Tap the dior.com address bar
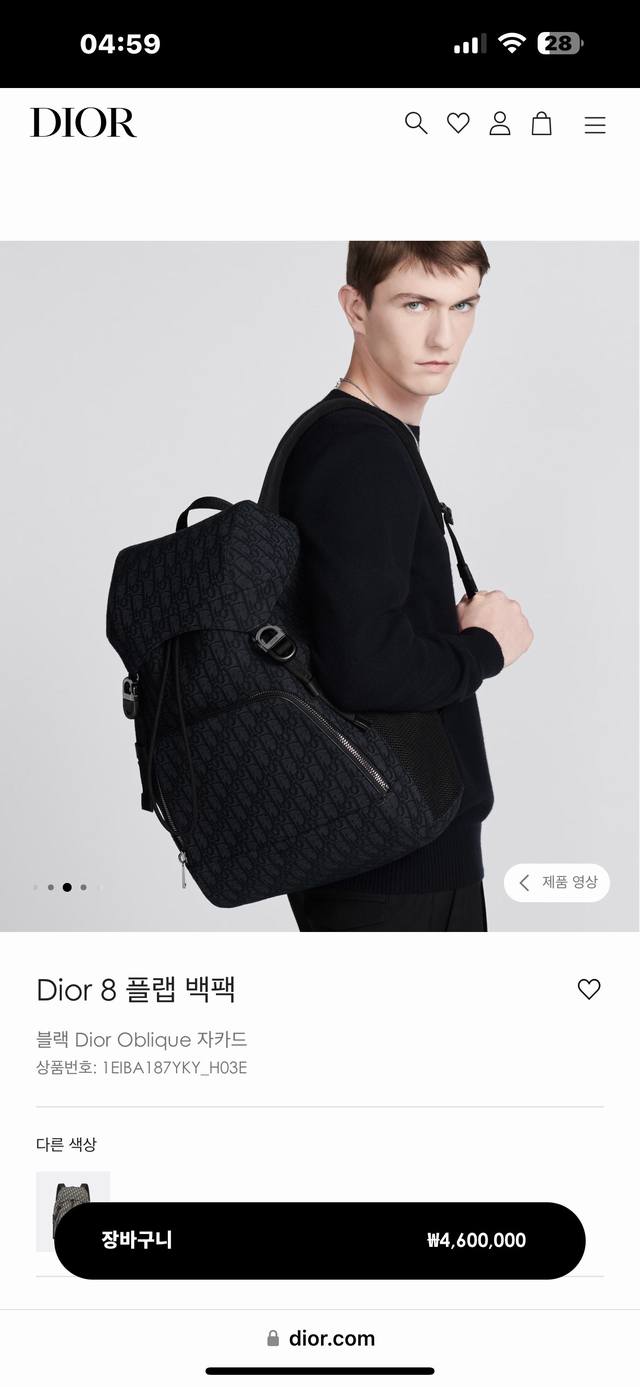 coord(320,1338)
